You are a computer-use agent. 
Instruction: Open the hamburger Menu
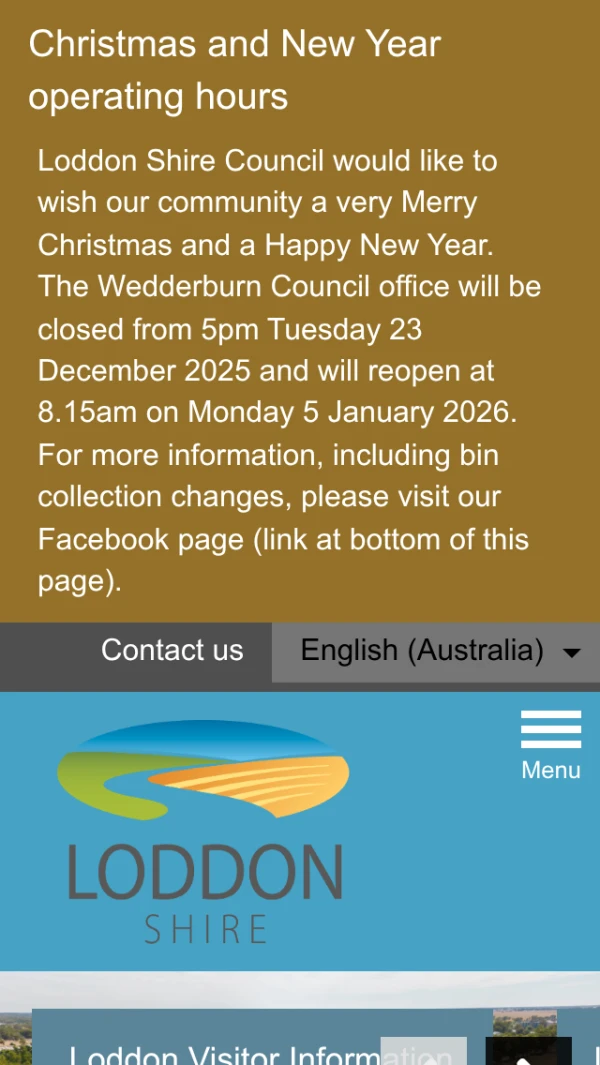coord(550,745)
